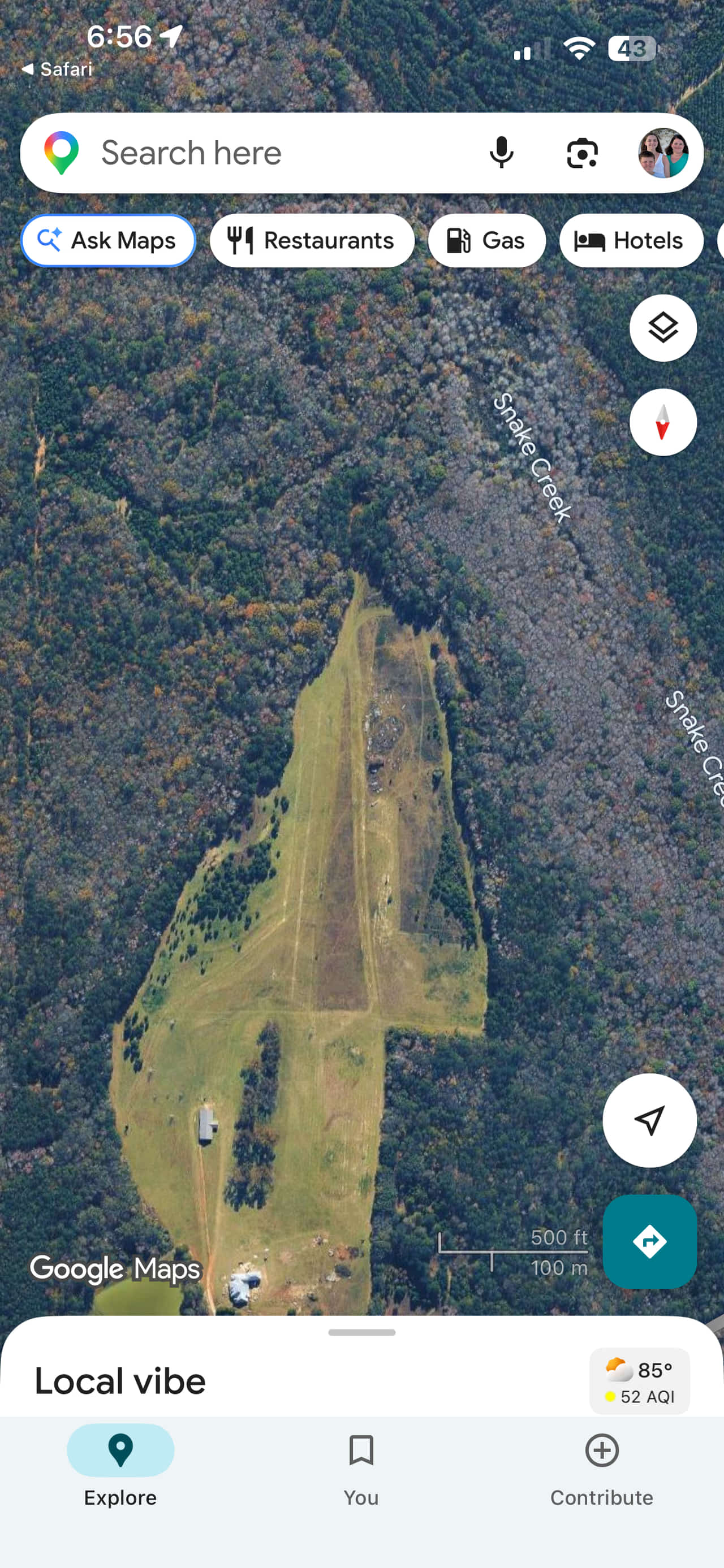Screen dimensions: 724x1568
Task: Open the account profile picture
Action: 663,153
